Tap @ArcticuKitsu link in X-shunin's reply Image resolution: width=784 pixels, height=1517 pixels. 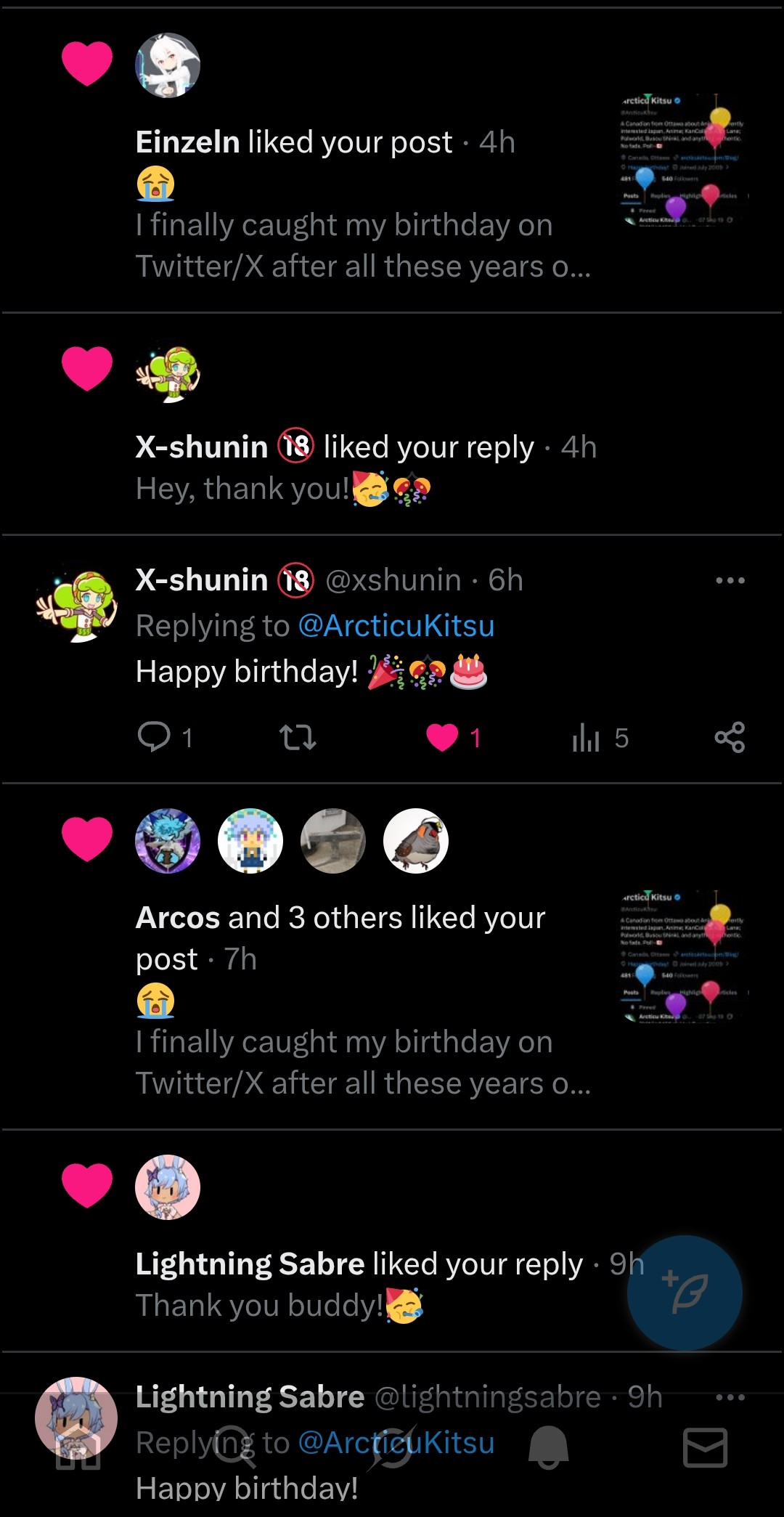(x=396, y=626)
